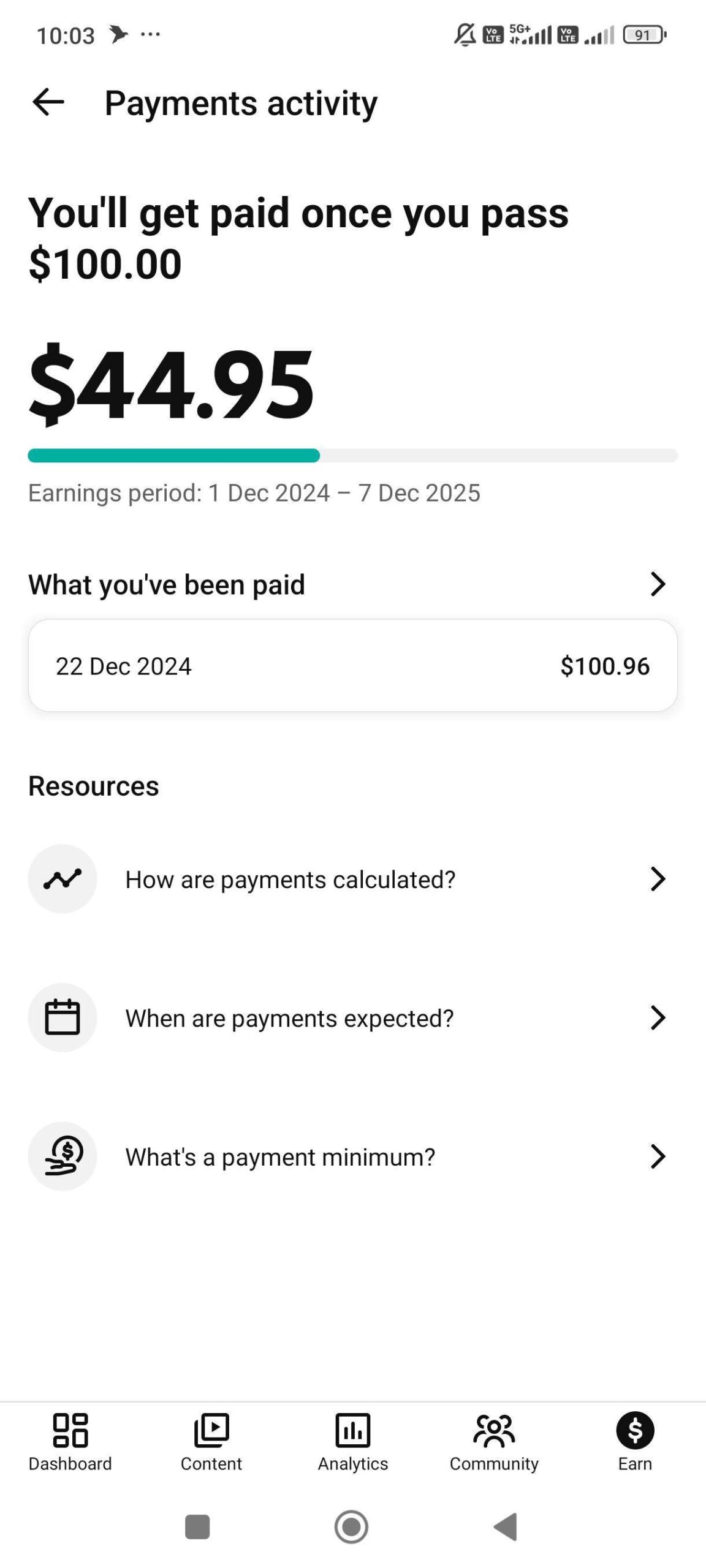Open When are payments expected?

point(352,1018)
